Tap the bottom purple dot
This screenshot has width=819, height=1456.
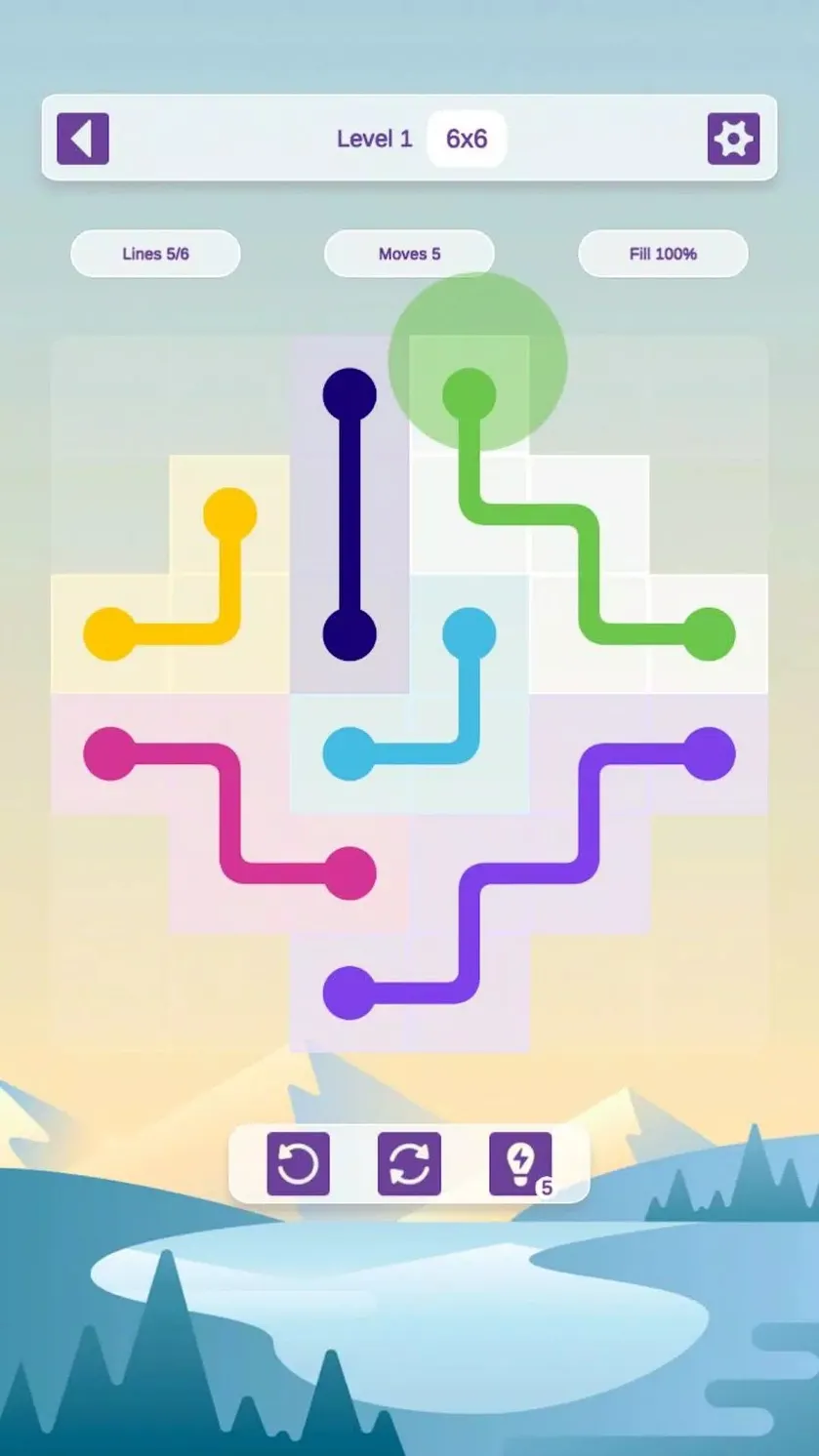(x=349, y=993)
